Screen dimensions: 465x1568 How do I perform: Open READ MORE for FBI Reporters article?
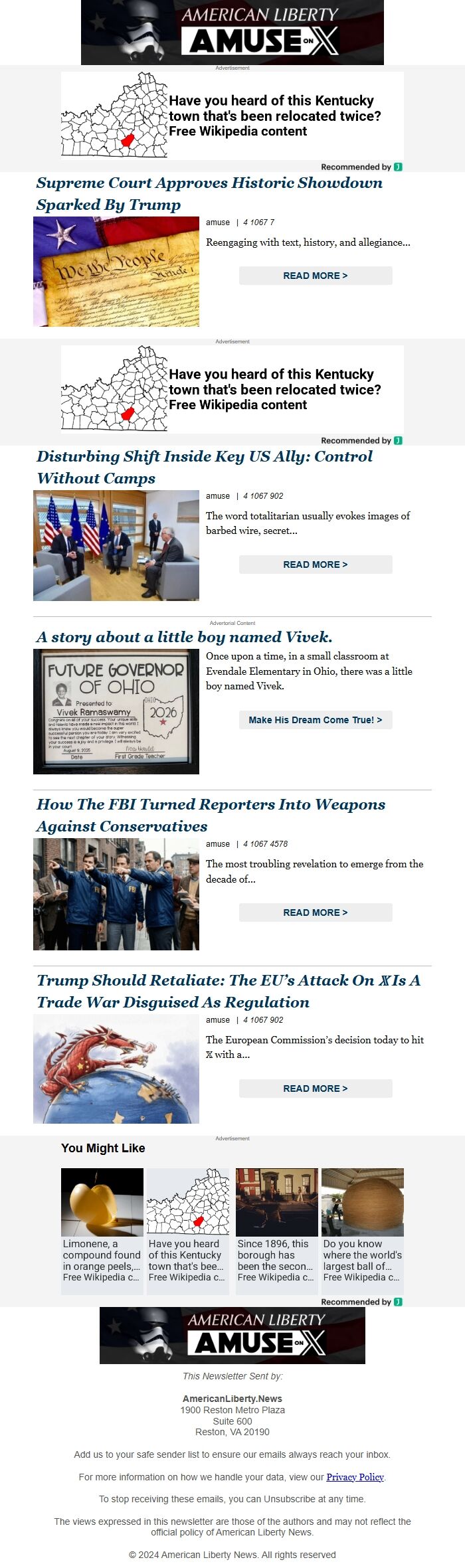pyautogui.click(x=316, y=913)
